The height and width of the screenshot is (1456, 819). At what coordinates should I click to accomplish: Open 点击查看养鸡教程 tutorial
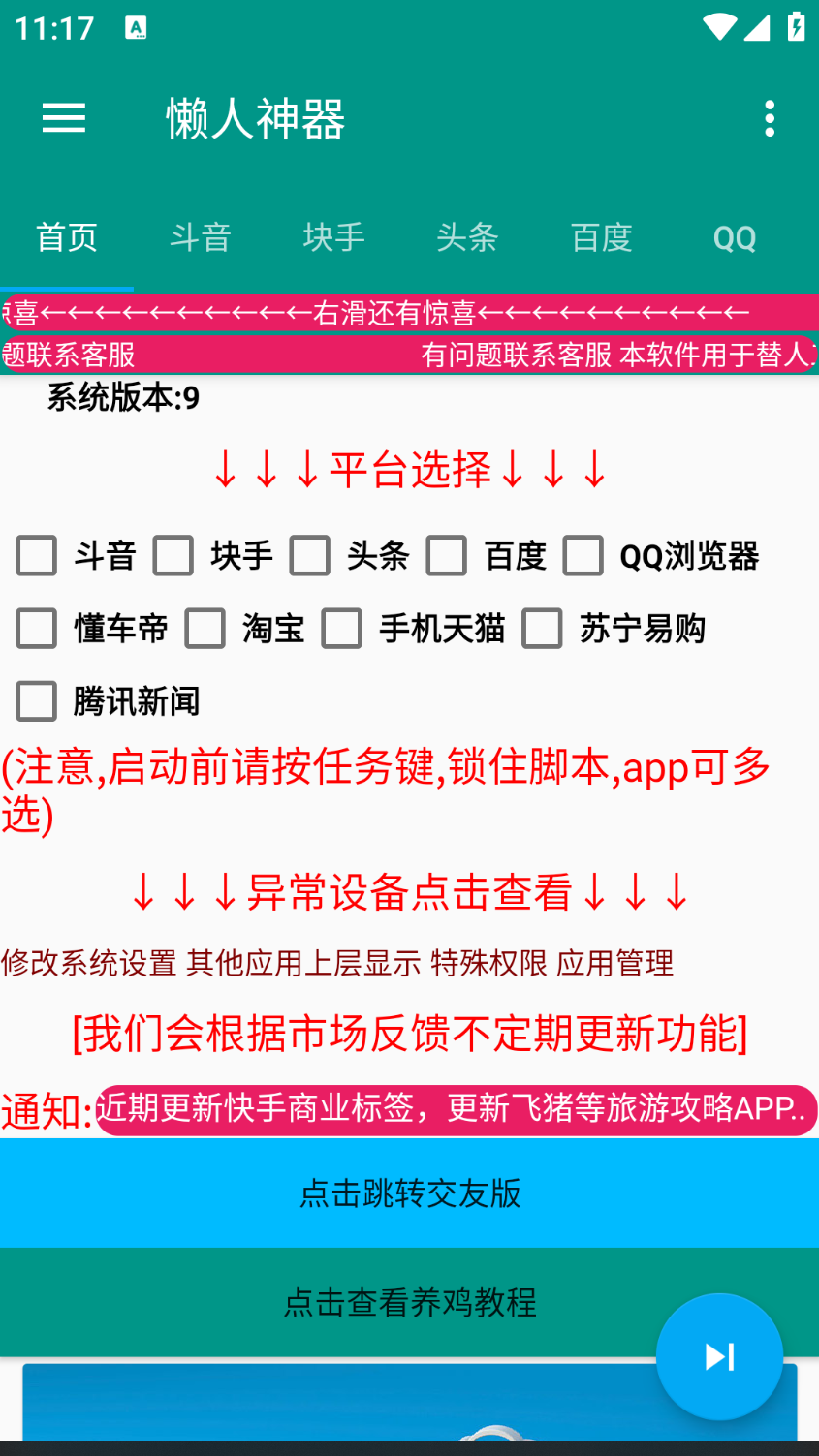pyautogui.click(x=409, y=1302)
